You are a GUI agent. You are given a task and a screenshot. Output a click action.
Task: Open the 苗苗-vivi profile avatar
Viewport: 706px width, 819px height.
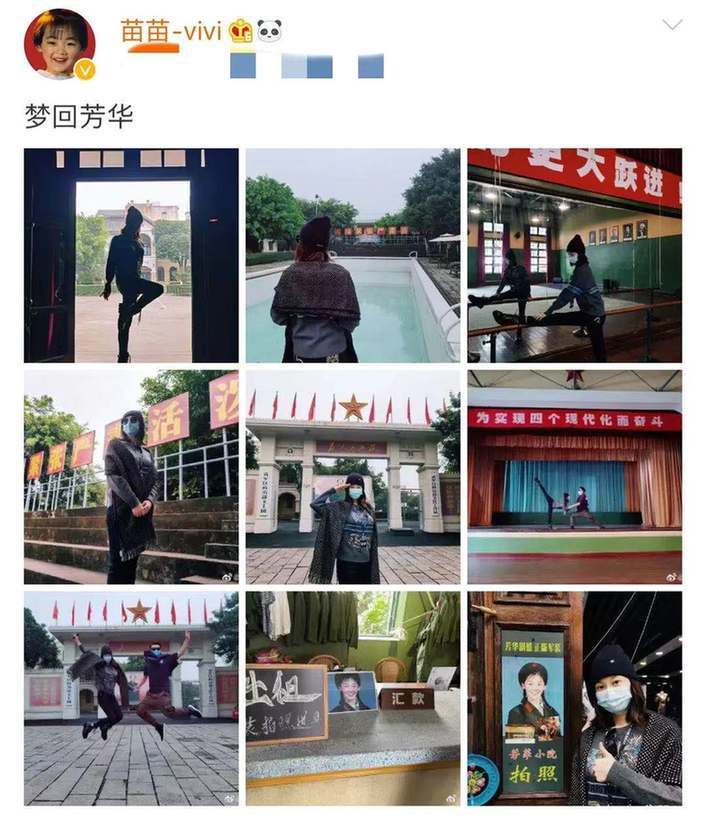(60, 43)
